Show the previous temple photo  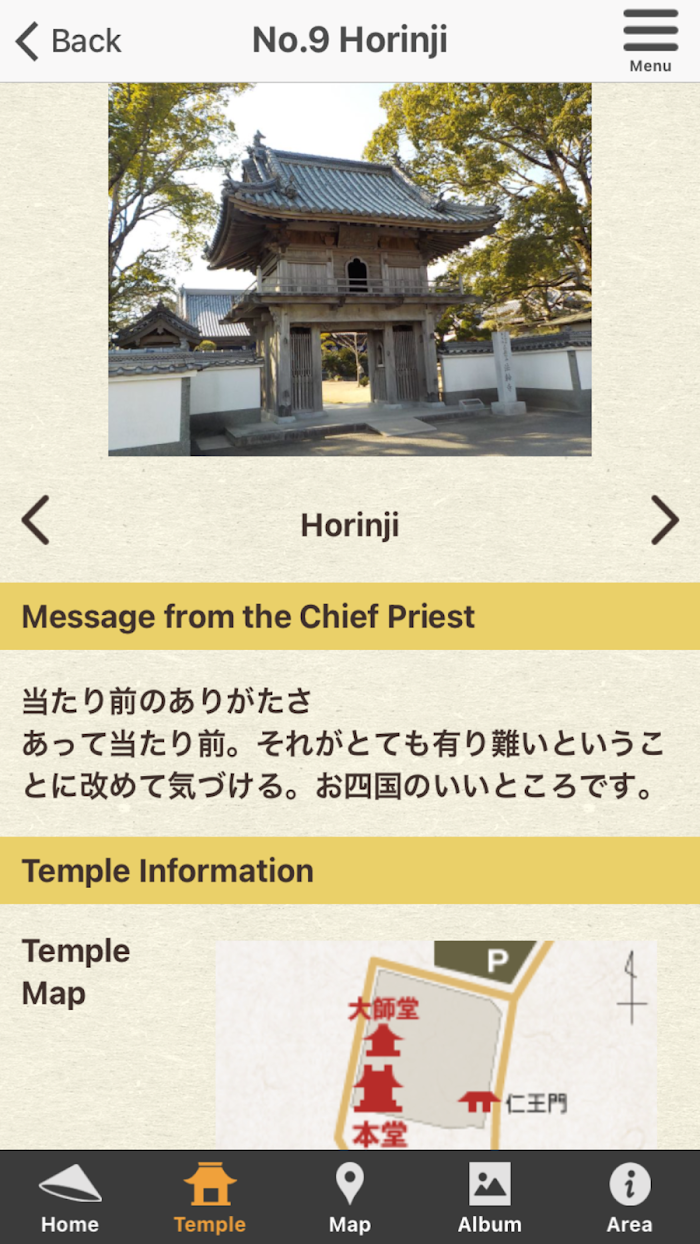[35, 521]
